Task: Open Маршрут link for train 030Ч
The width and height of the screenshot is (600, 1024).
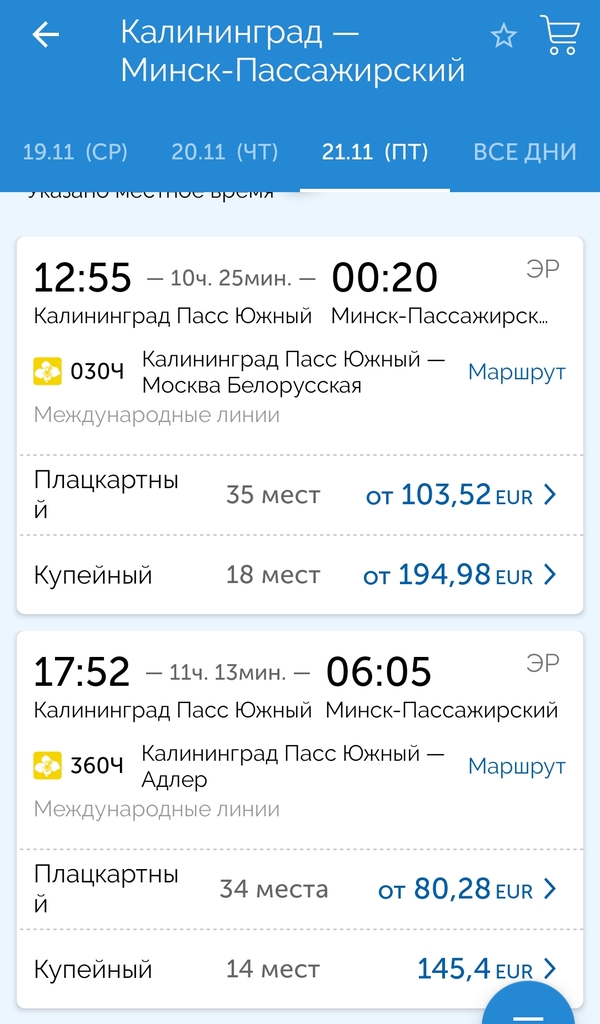Action: (516, 372)
